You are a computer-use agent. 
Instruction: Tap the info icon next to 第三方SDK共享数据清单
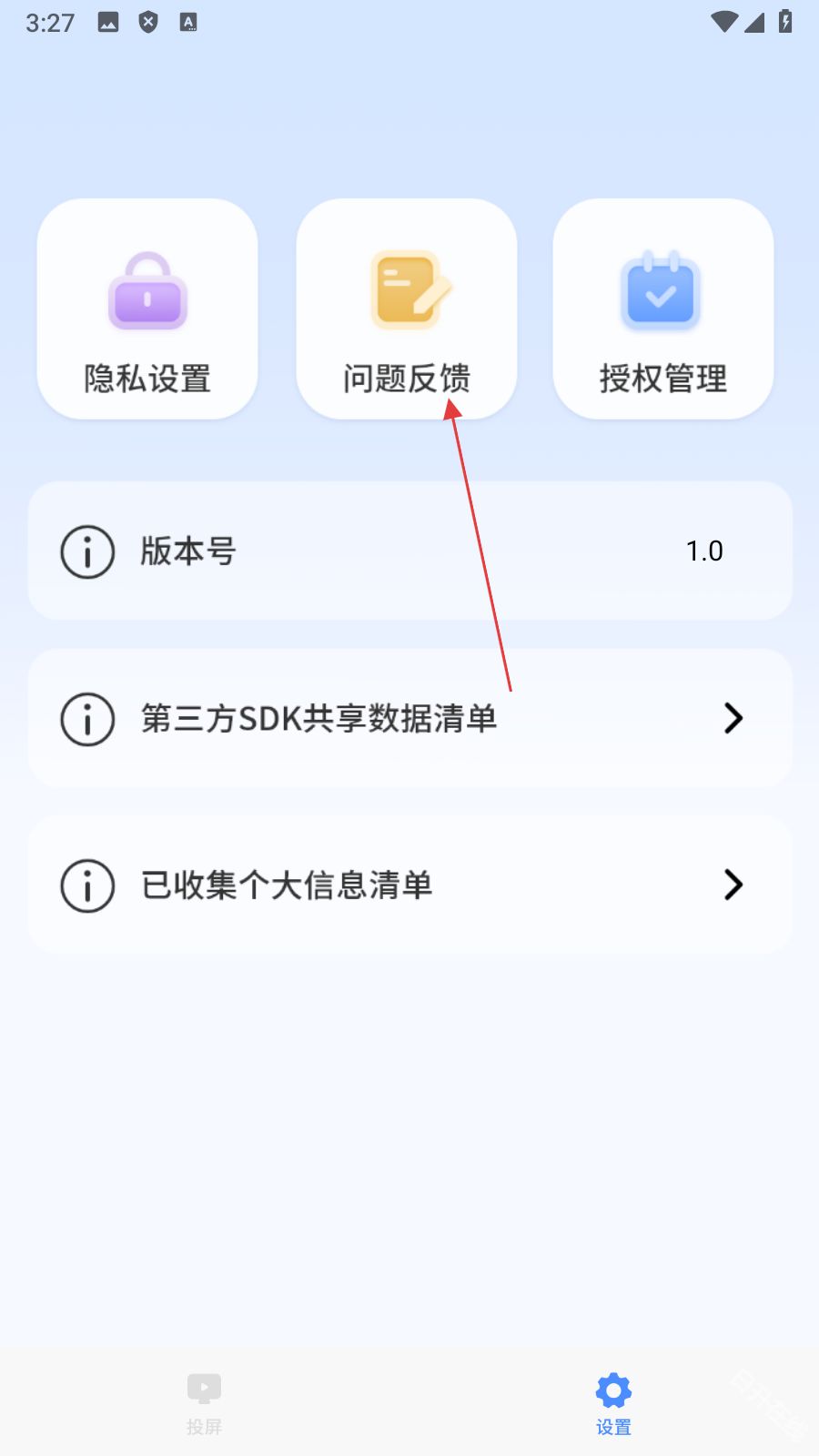86,718
